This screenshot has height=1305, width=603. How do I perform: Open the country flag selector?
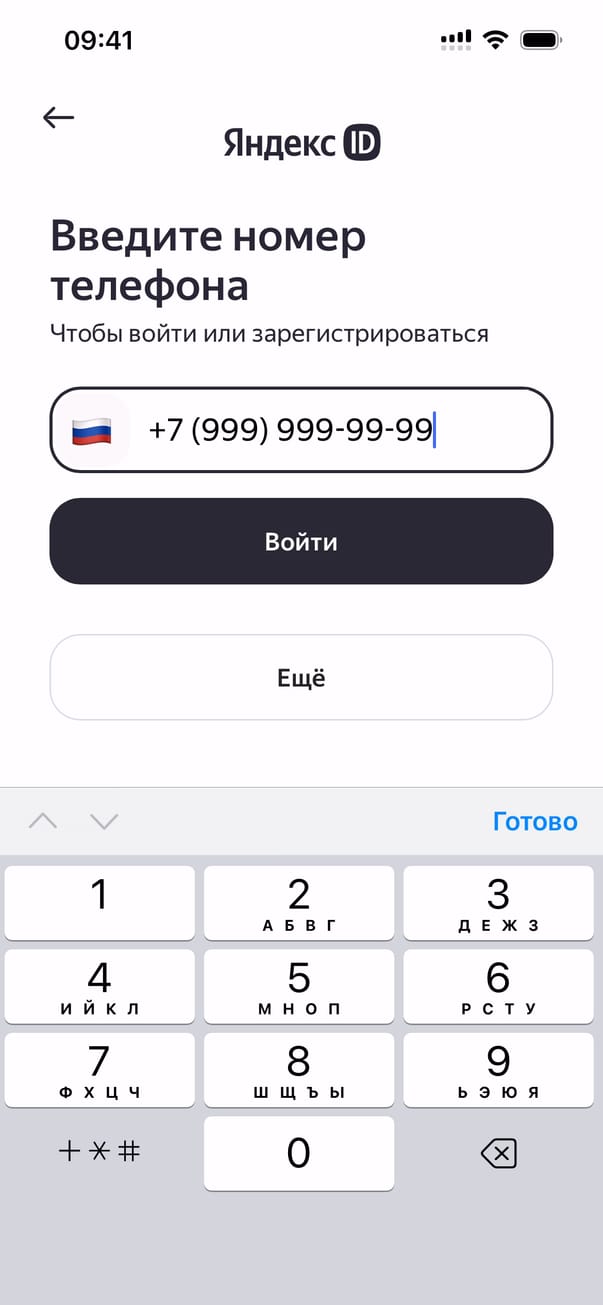pyautogui.click(x=91, y=430)
